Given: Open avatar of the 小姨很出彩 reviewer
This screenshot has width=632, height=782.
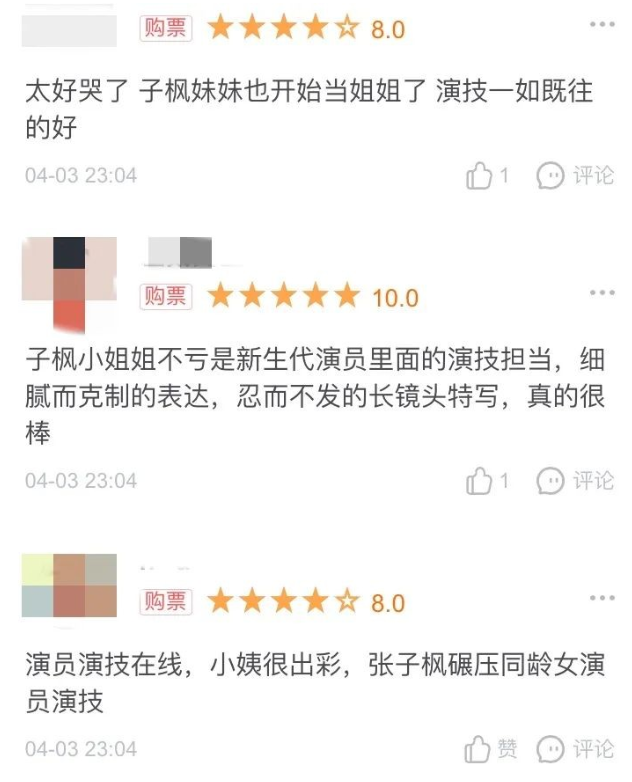Looking at the screenshot, I should (x=69, y=586).
